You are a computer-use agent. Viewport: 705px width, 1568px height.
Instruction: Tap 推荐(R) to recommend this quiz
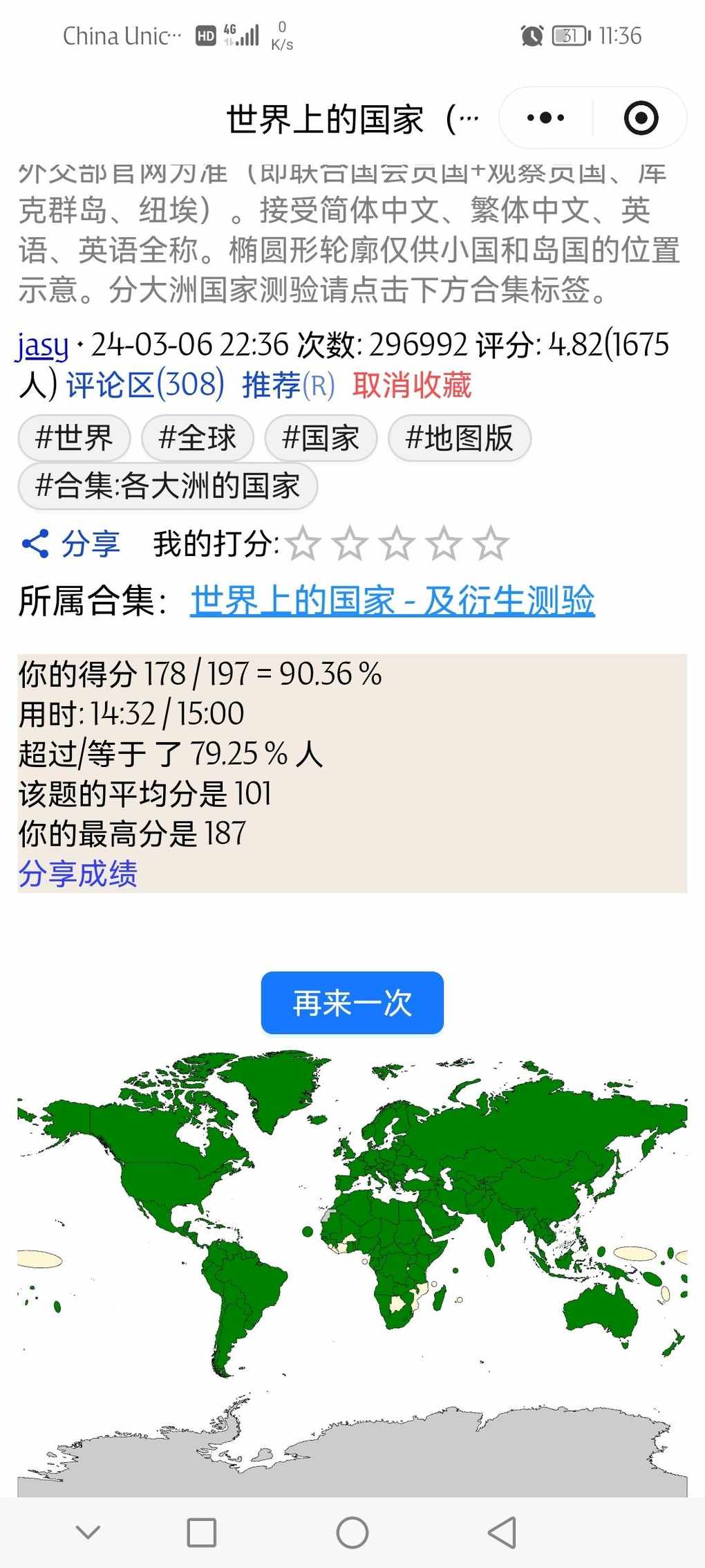coord(288,385)
